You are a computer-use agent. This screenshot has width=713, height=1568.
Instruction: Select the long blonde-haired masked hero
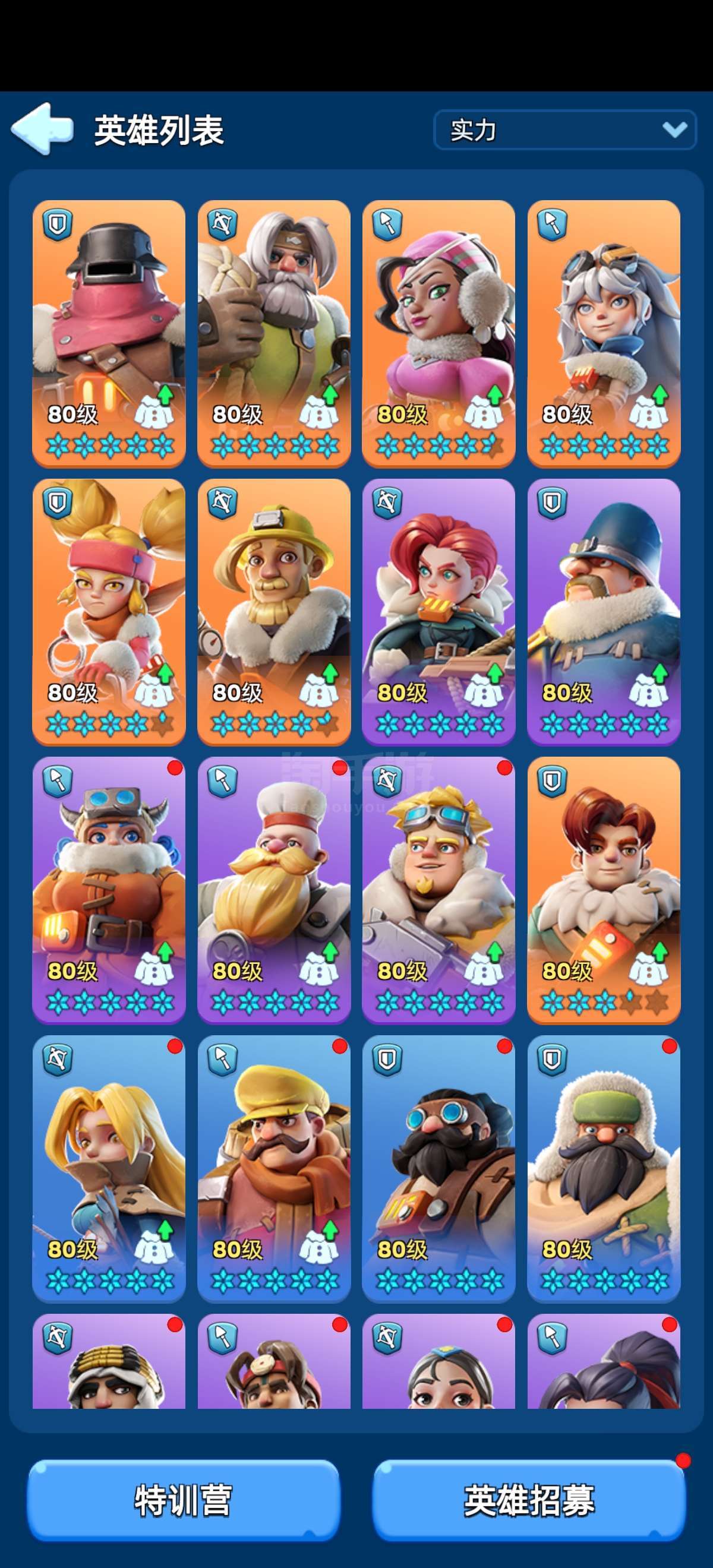point(109,1169)
